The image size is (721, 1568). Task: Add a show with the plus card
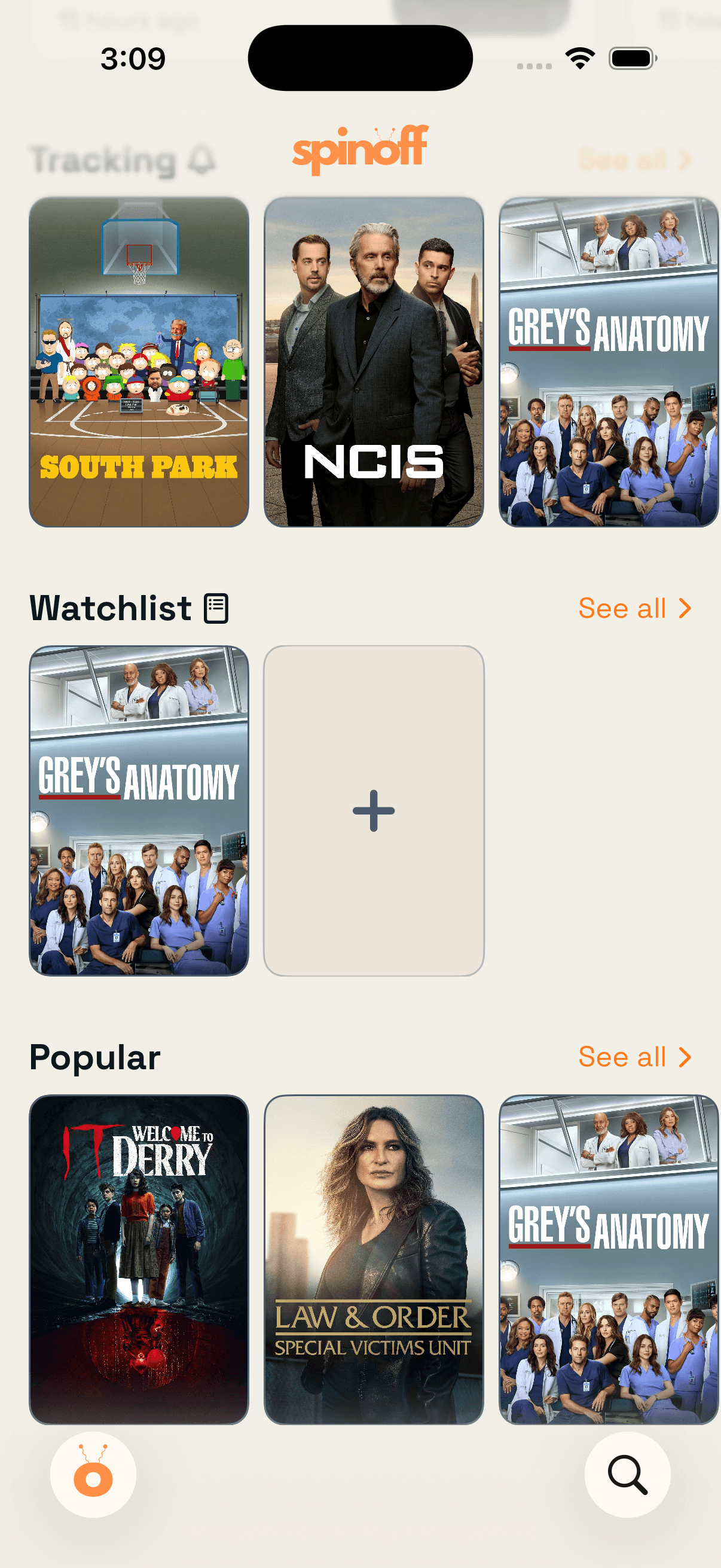tap(374, 810)
